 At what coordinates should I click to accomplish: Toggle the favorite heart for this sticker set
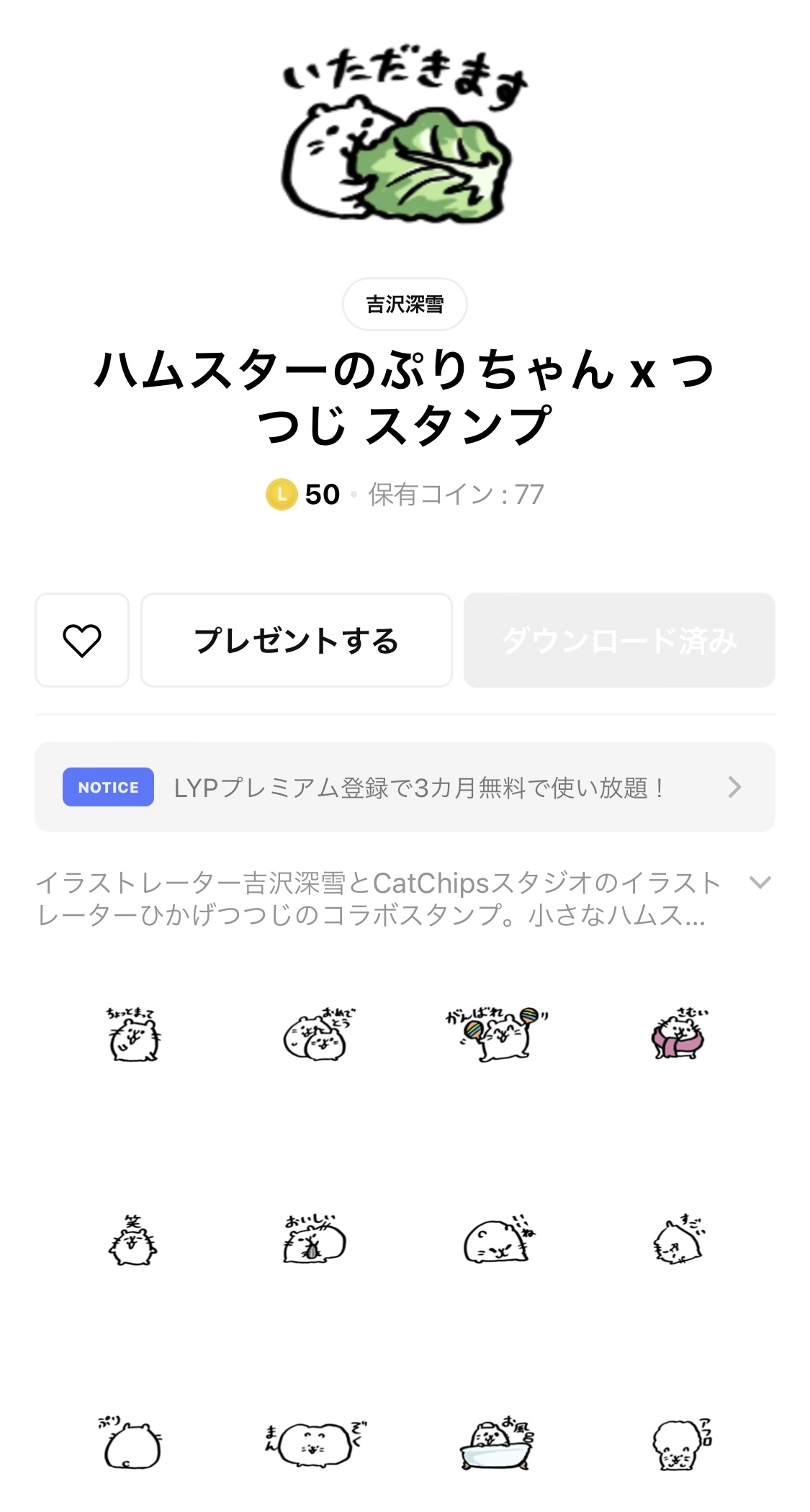coord(81,639)
